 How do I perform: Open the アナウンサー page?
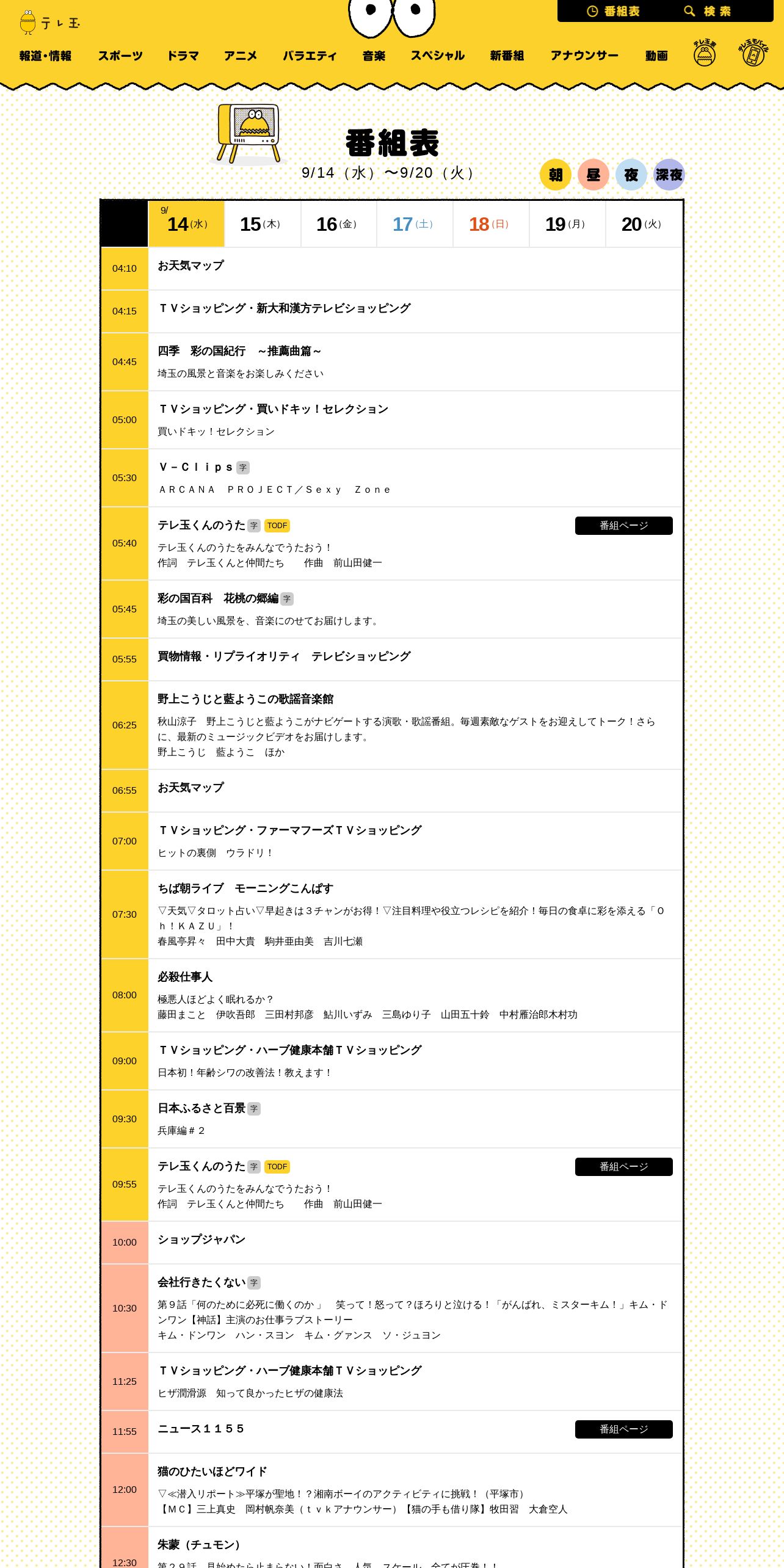tap(584, 56)
